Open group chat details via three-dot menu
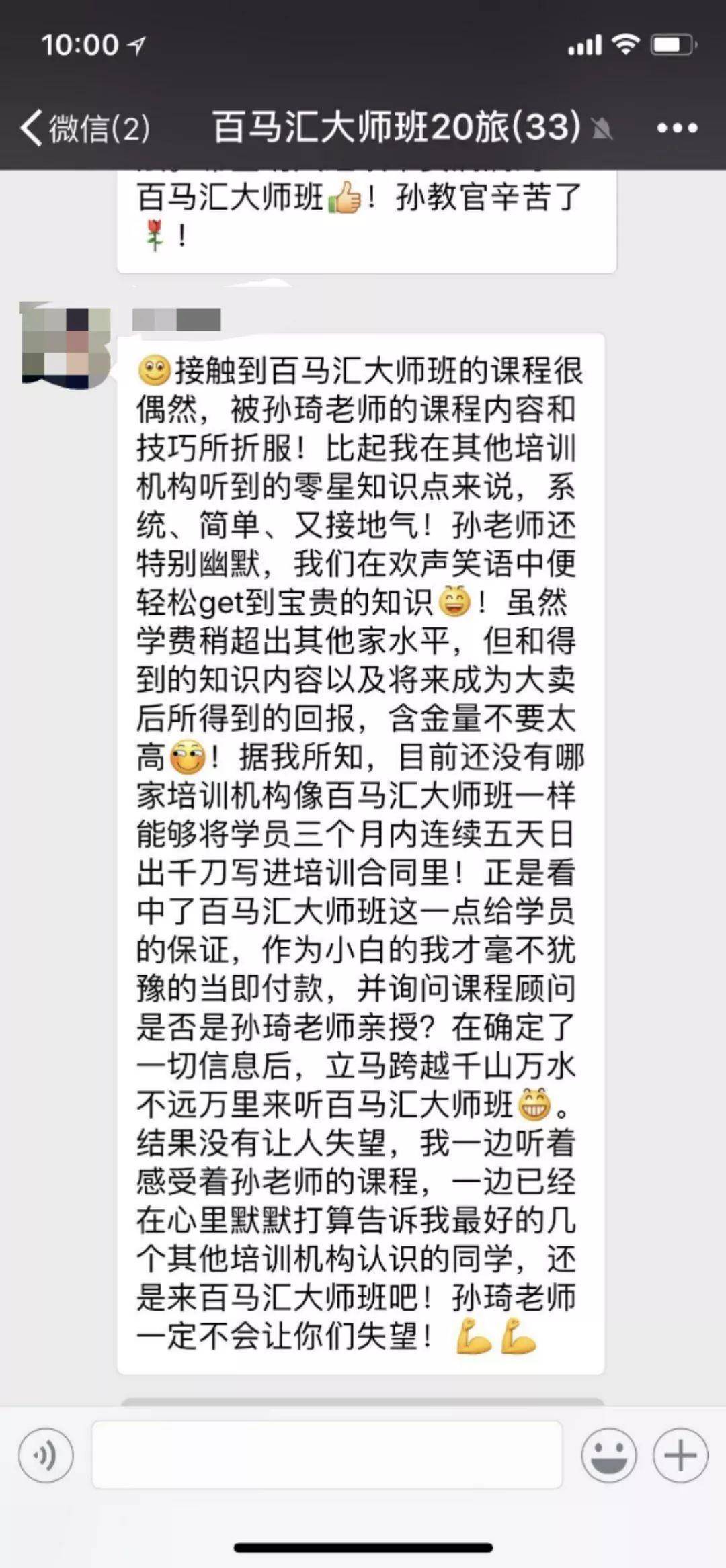 click(676, 128)
